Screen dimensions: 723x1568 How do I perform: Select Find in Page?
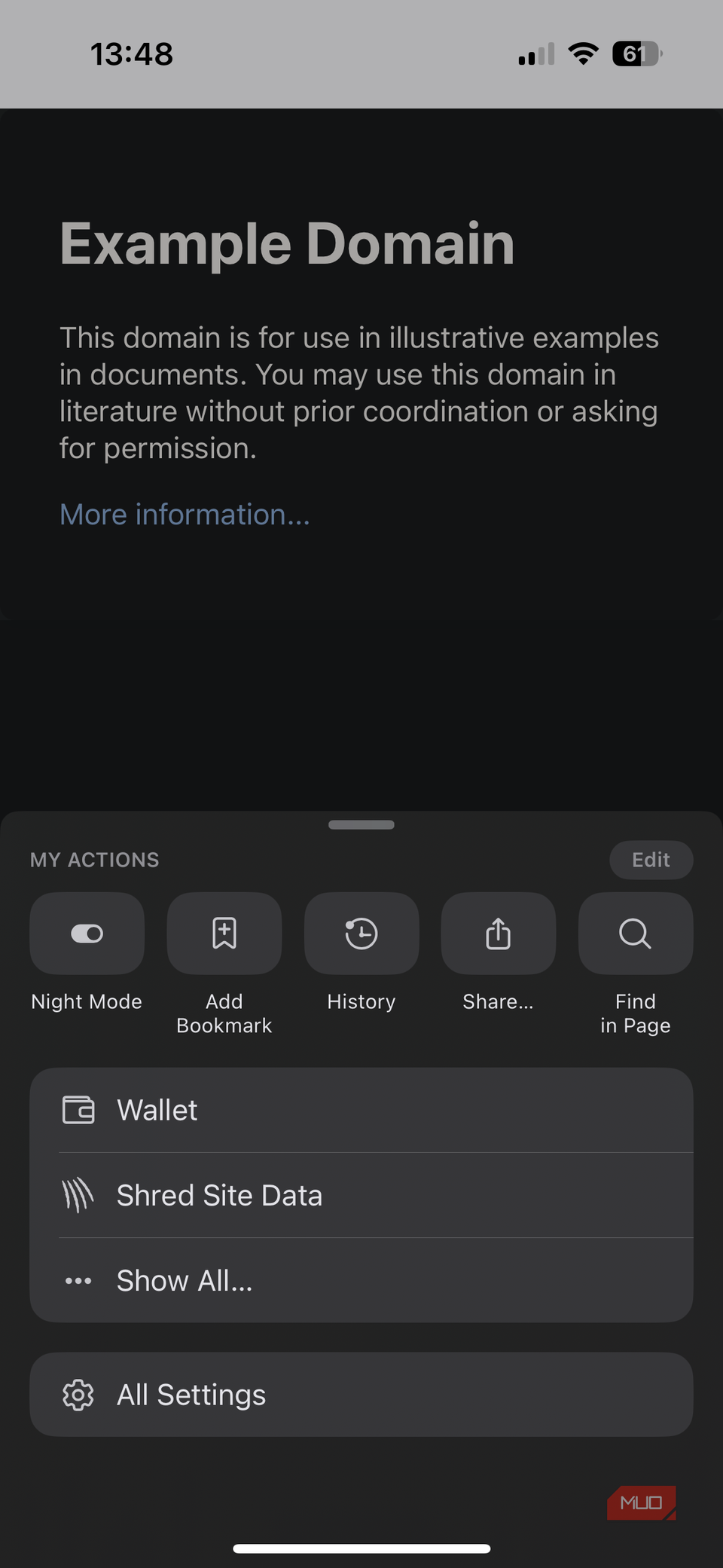coord(635,934)
